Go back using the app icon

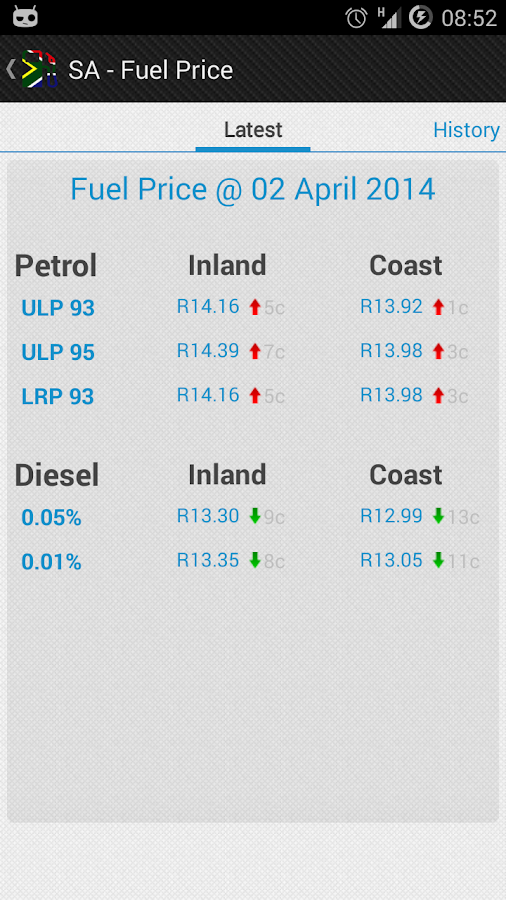32,69
